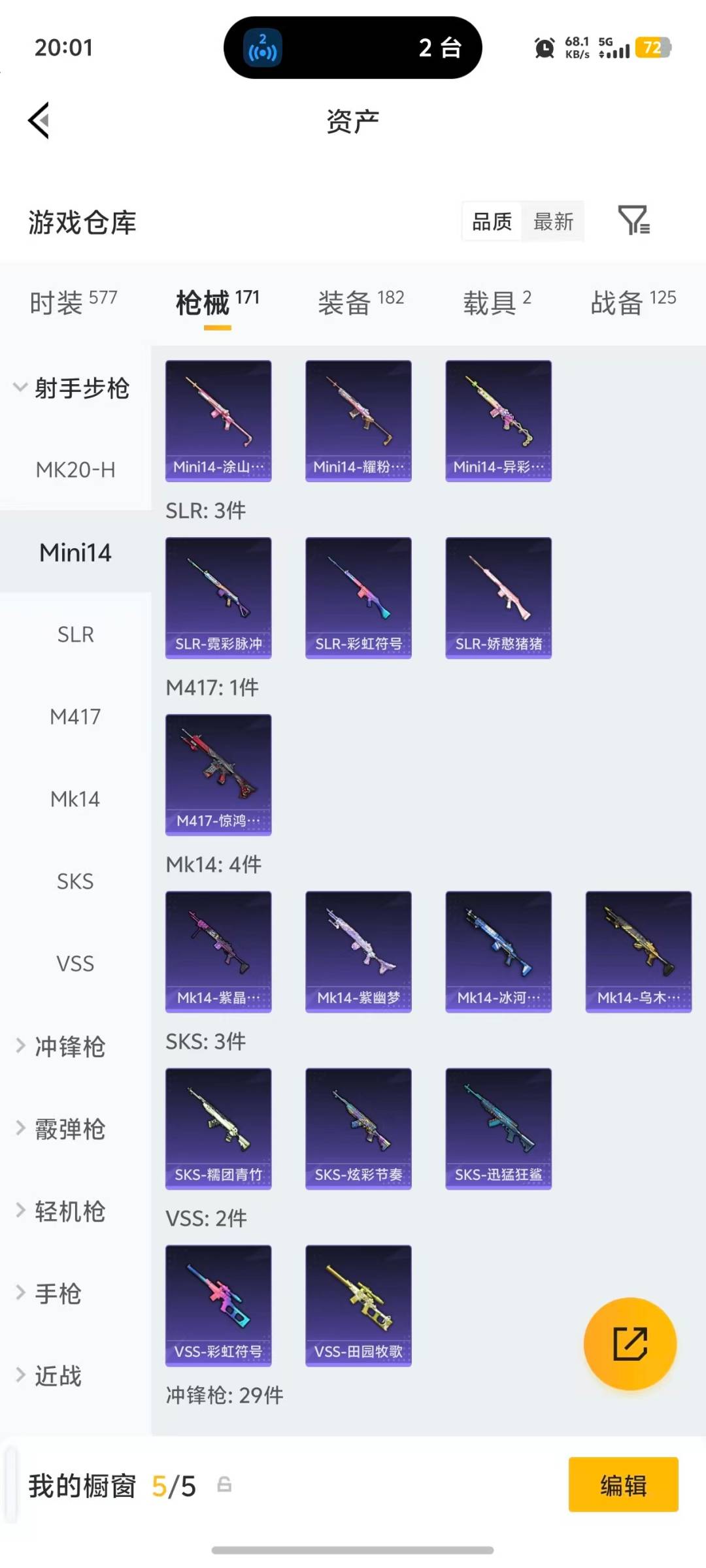Viewport: 706px width, 1568px height.
Task: Select VSS in the sidebar
Action: [75, 964]
